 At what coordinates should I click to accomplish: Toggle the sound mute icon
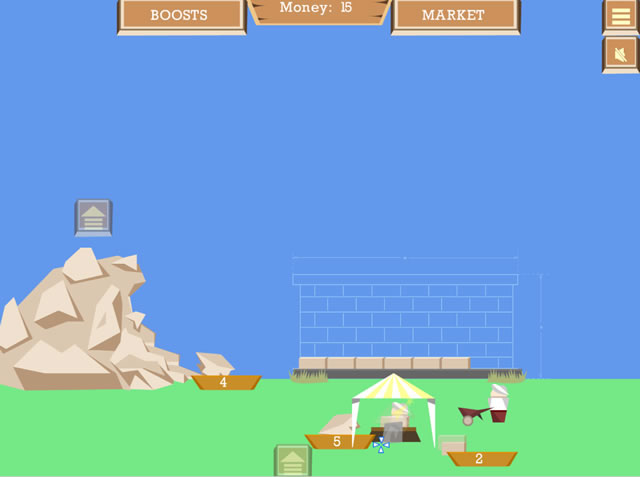click(620, 53)
